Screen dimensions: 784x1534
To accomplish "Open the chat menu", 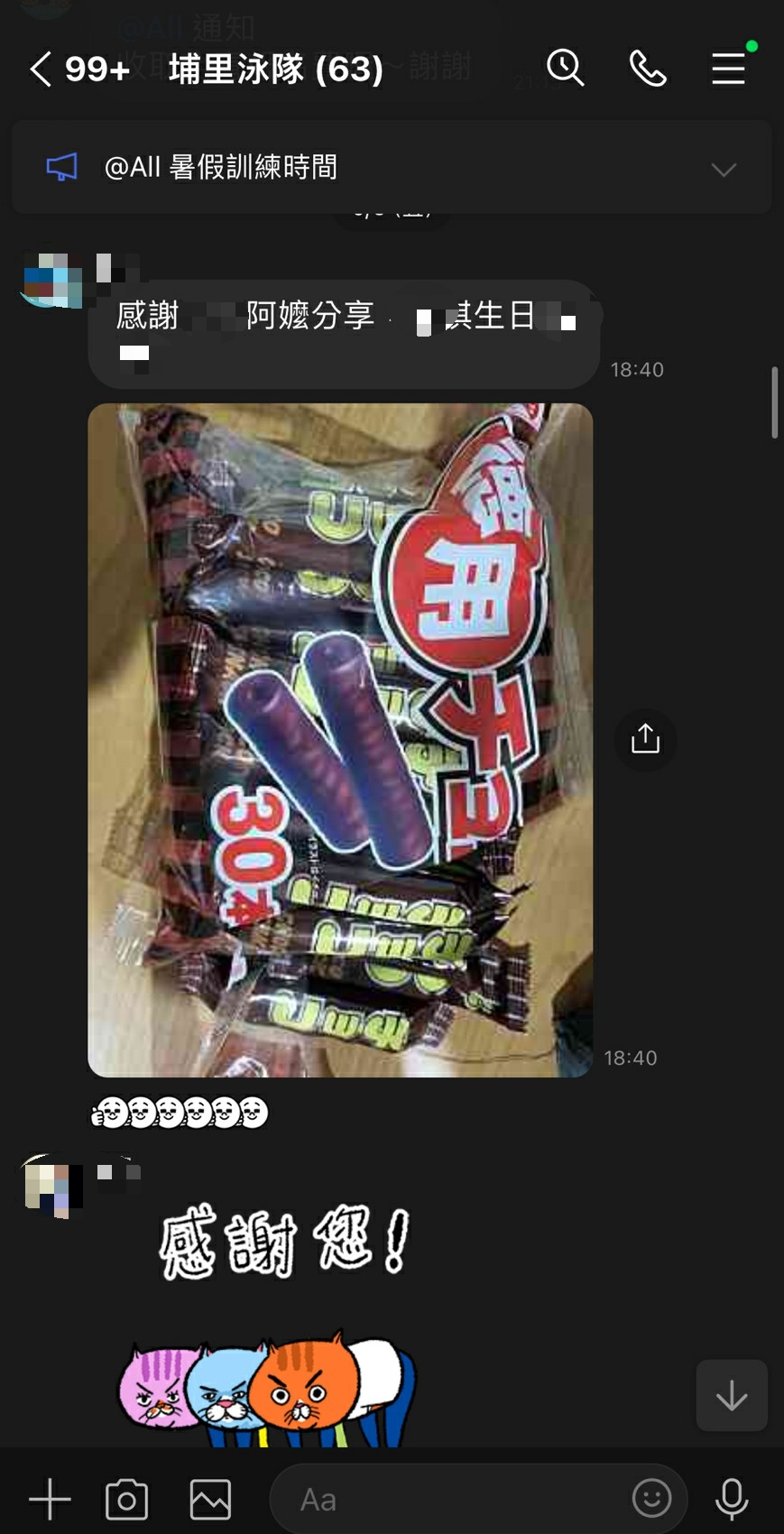I will point(728,69).
